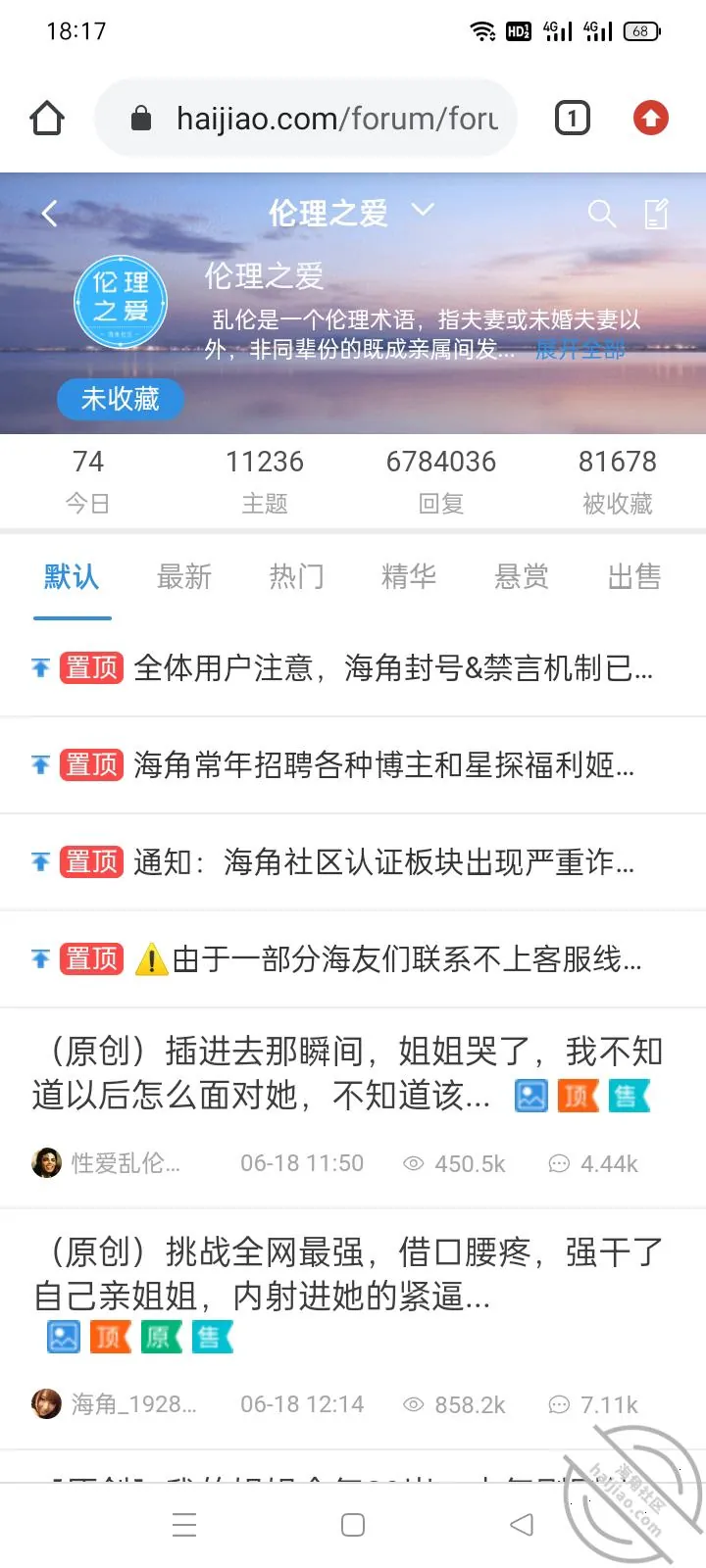Viewport: 706px width, 1568px height.
Task: Open pinned post 海角常年招聘
Action: [353, 764]
